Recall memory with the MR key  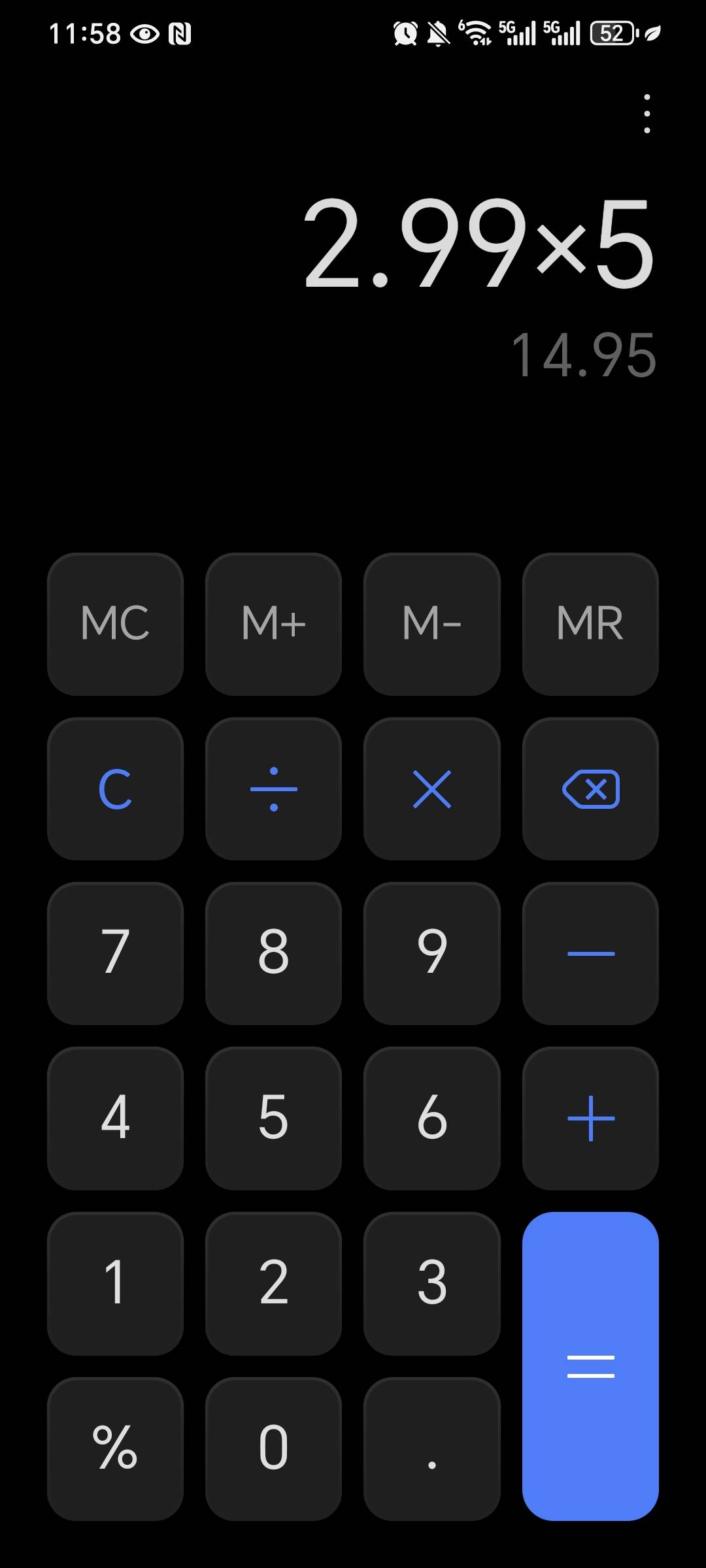[x=590, y=624]
